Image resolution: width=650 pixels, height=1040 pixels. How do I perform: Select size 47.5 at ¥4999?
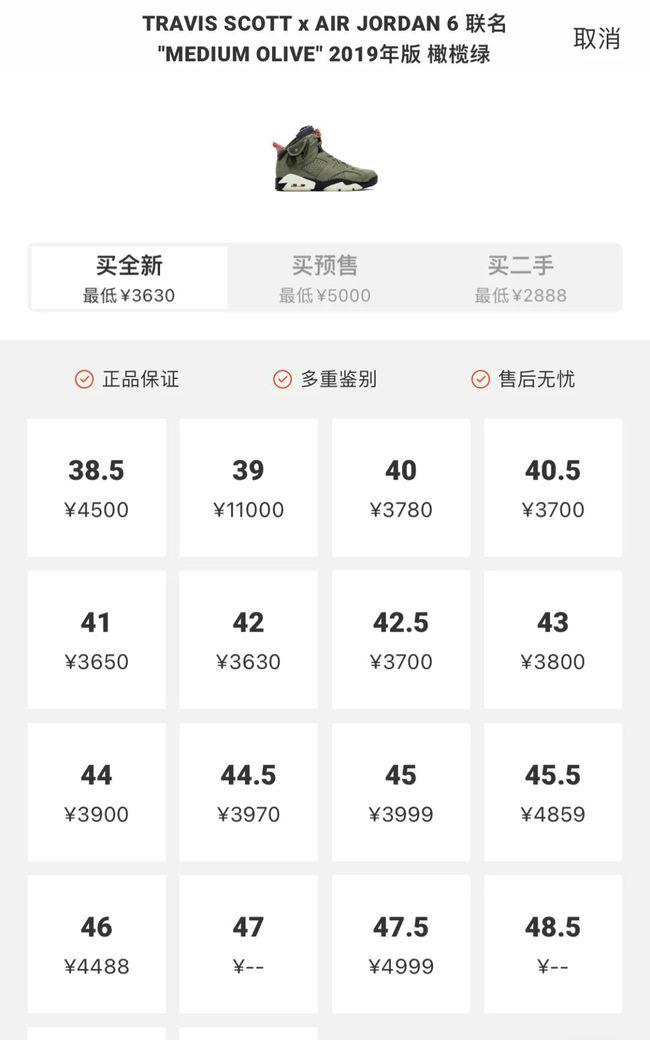[401, 945]
